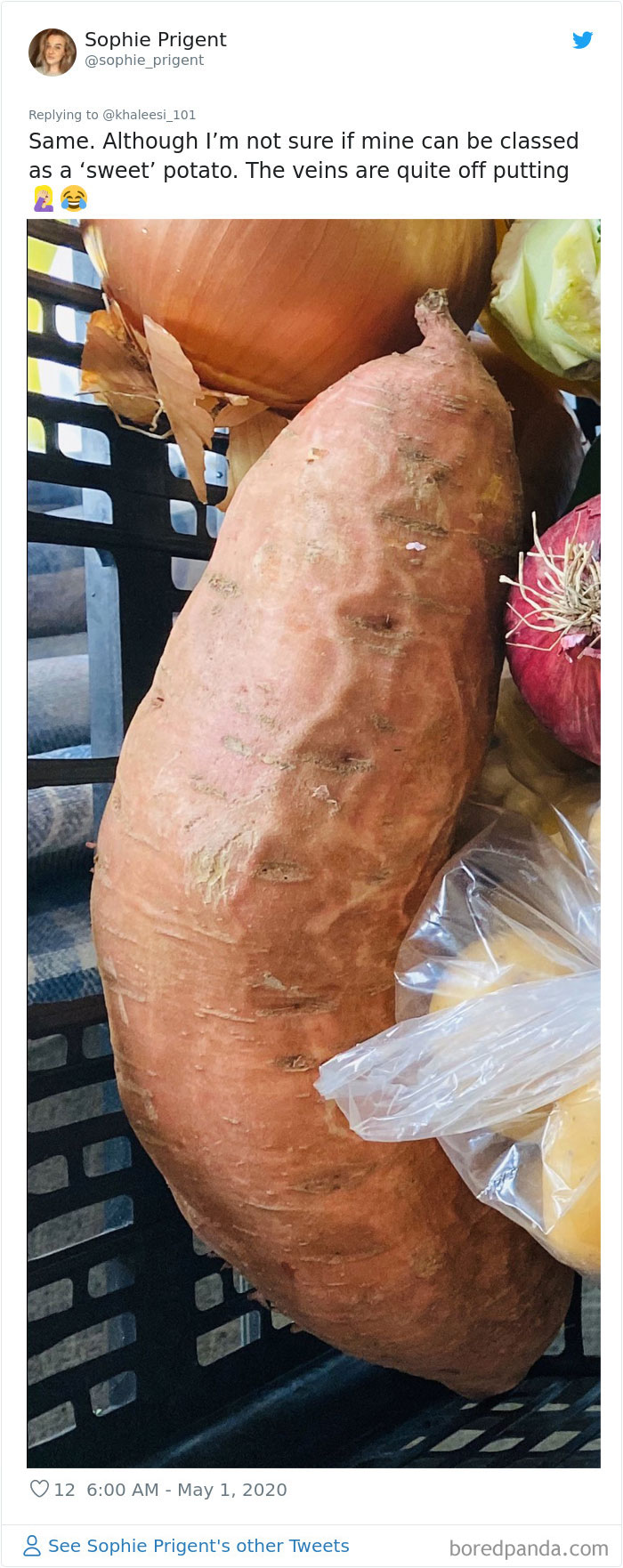623x1568 pixels.
Task: Open the sweet potato photo
Action: 313,843
